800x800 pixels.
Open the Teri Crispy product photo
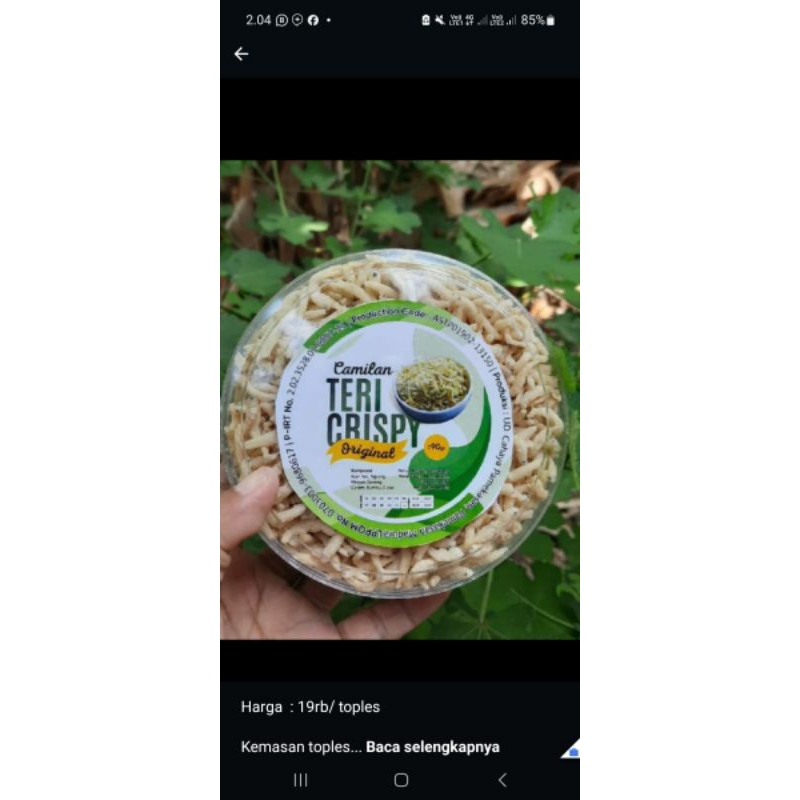click(400, 400)
